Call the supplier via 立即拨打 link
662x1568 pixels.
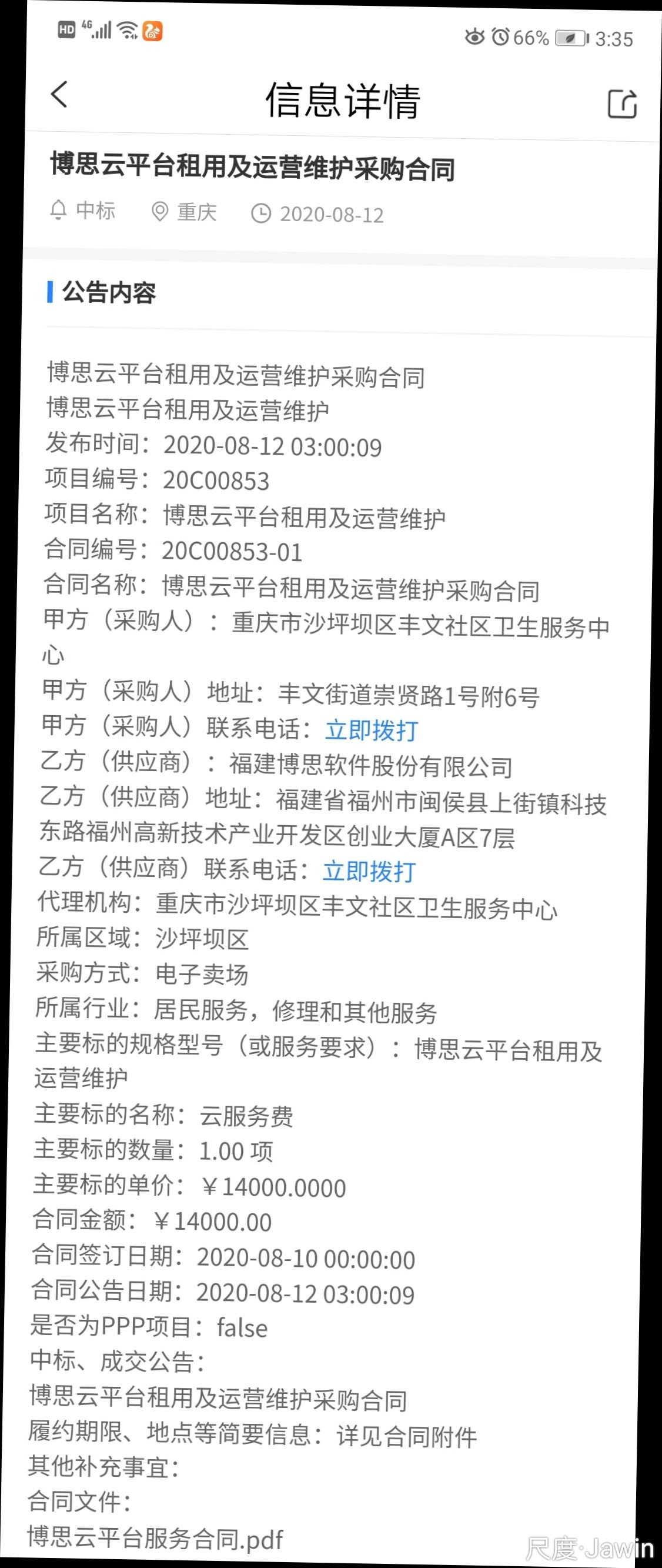pos(369,871)
